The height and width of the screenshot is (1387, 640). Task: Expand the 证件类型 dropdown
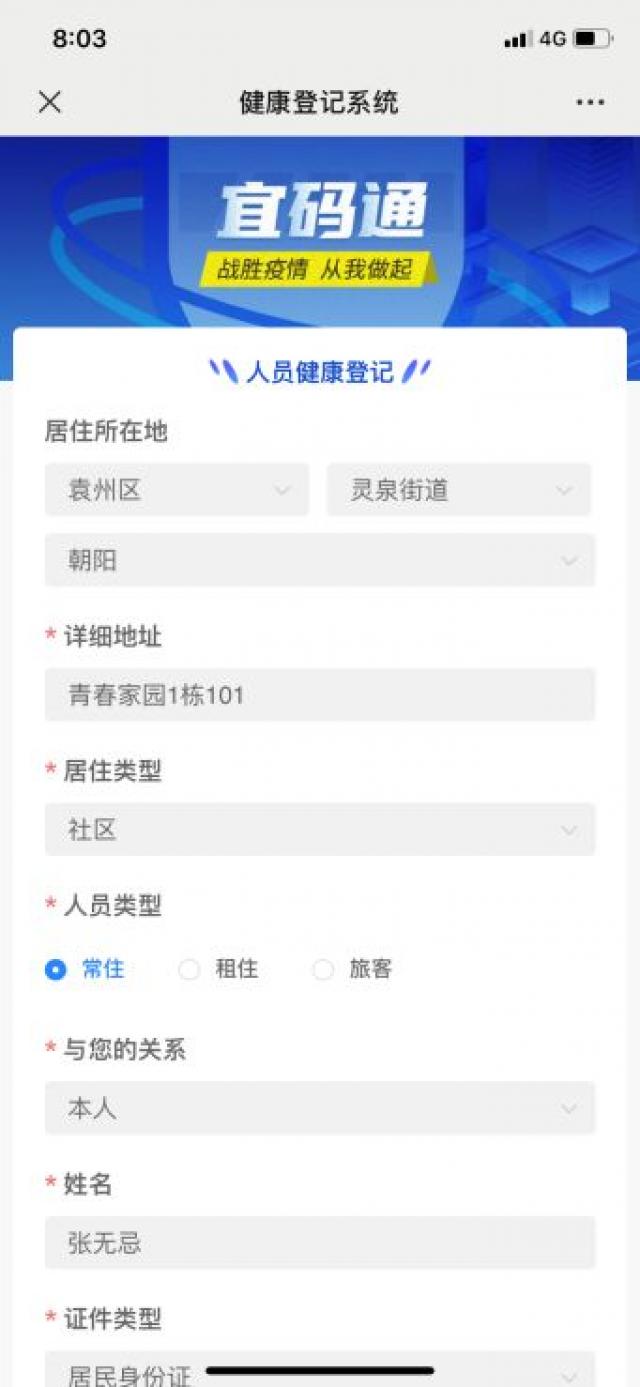click(x=320, y=1372)
